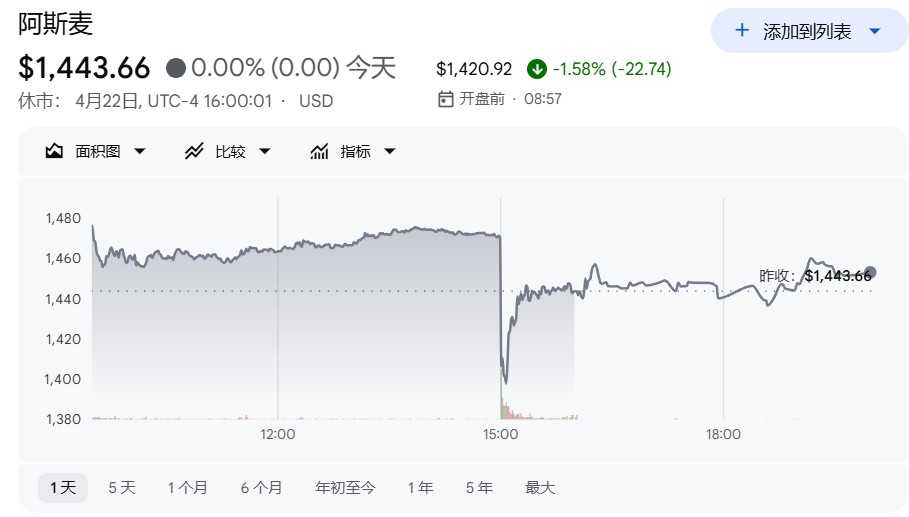Image resolution: width=909 pixels, height=517 pixels.
Task: Switch to 年初至今 range
Action: coord(345,487)
